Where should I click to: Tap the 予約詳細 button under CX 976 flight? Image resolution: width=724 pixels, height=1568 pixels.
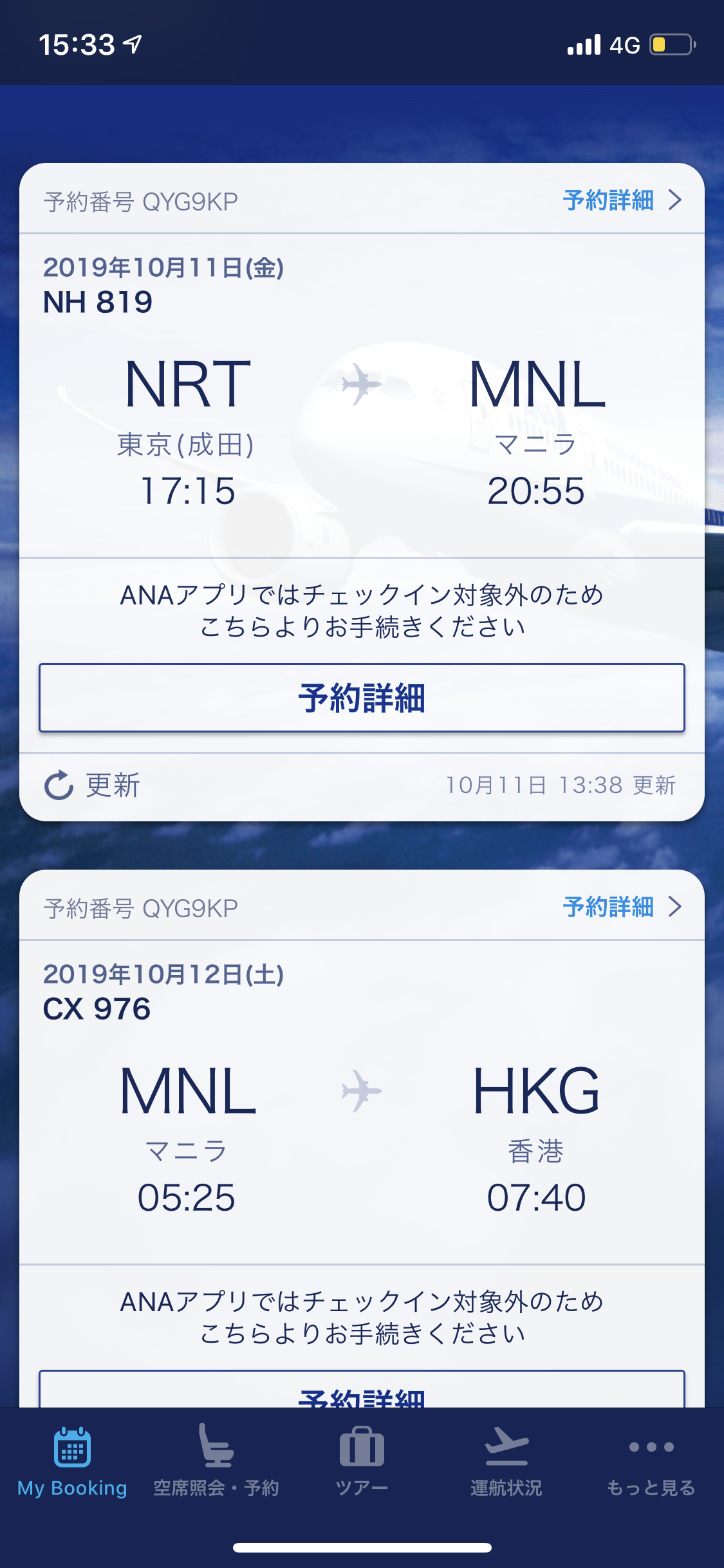click(362, 1389)
